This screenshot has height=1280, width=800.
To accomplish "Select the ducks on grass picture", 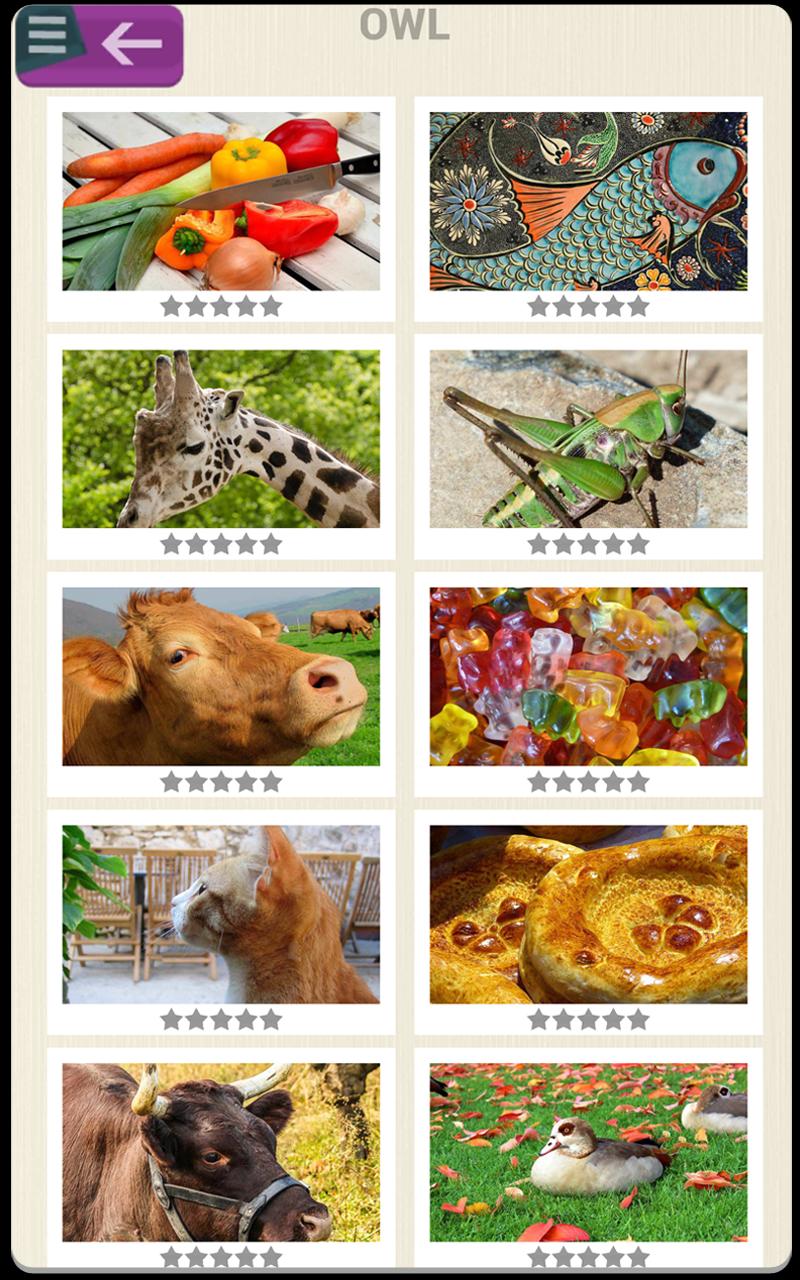I will (x=588, y=1152).
